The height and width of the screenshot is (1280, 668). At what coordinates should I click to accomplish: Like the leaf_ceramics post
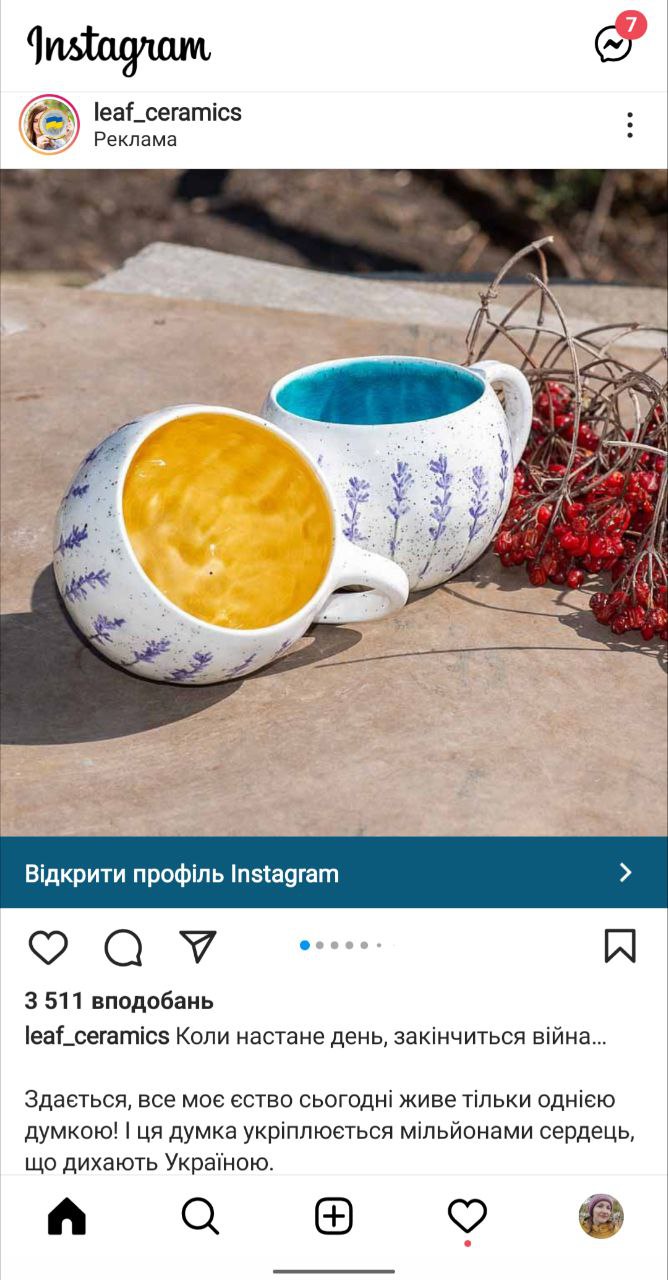coord(48,946)
